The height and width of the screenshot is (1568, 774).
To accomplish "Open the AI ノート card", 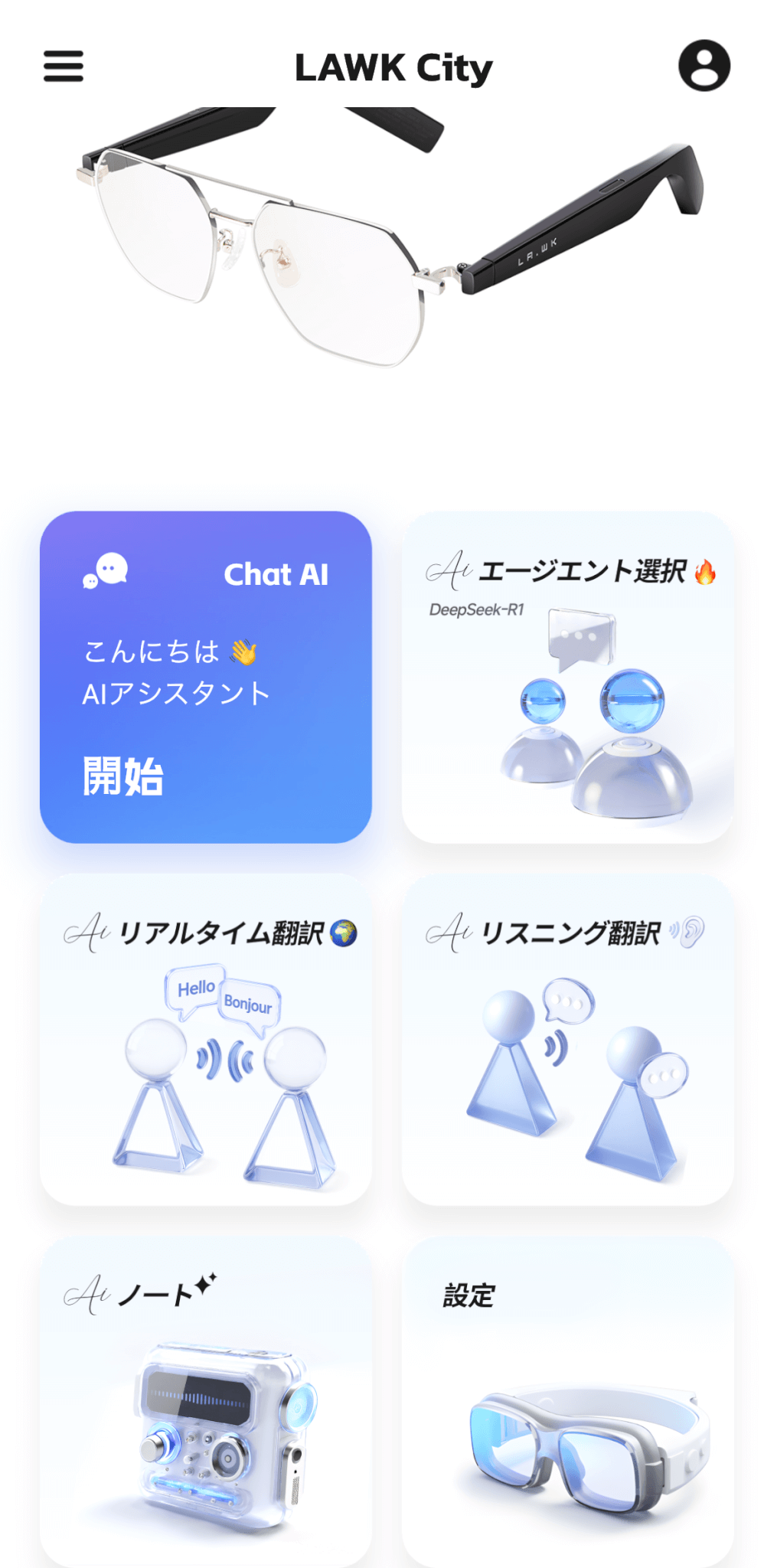I will pyautogui.click(x=205, y=1401).
